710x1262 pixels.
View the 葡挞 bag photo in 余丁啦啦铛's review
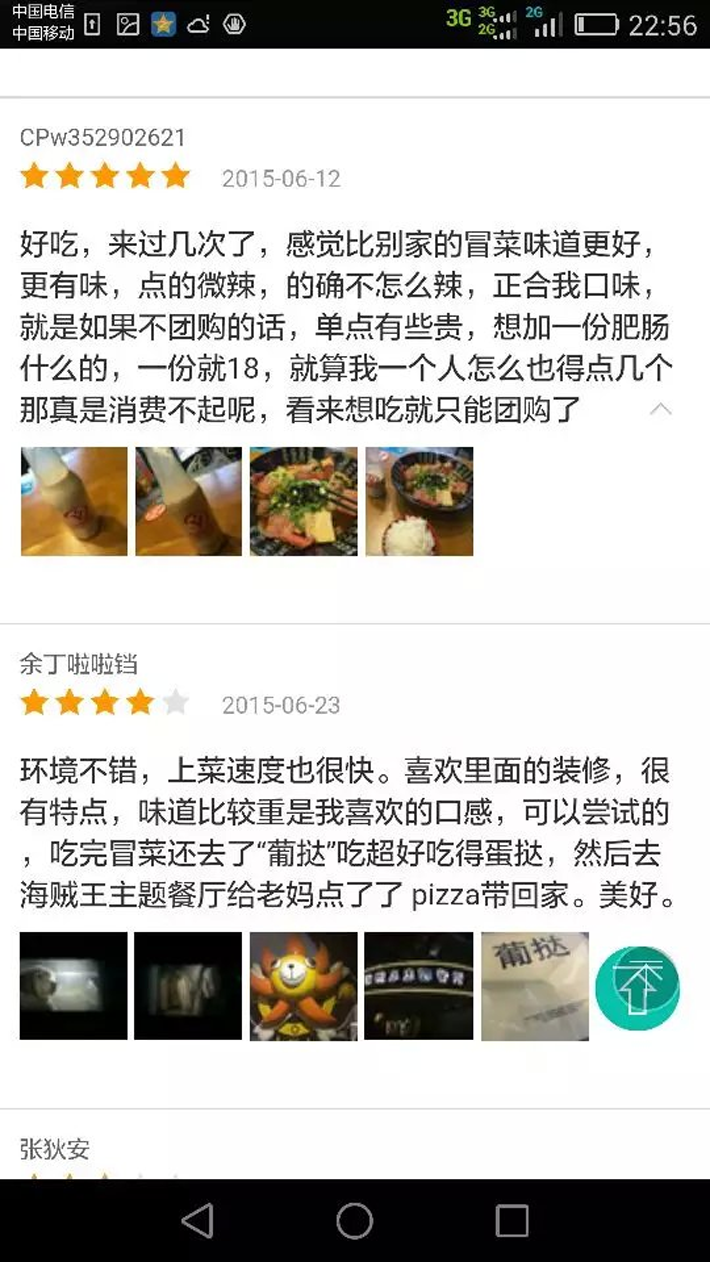click(x=534, y=987)
